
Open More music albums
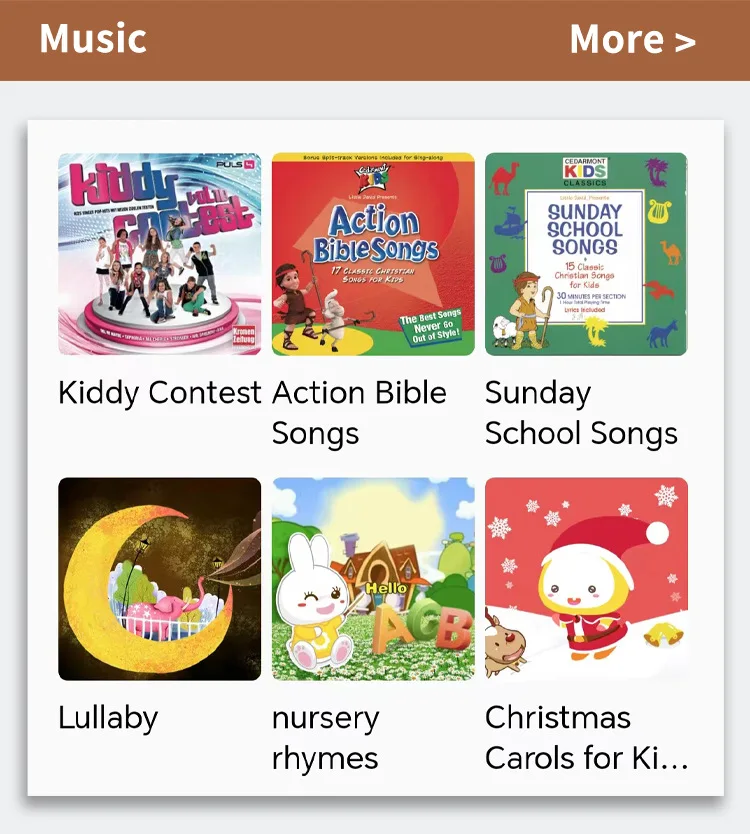632,40
